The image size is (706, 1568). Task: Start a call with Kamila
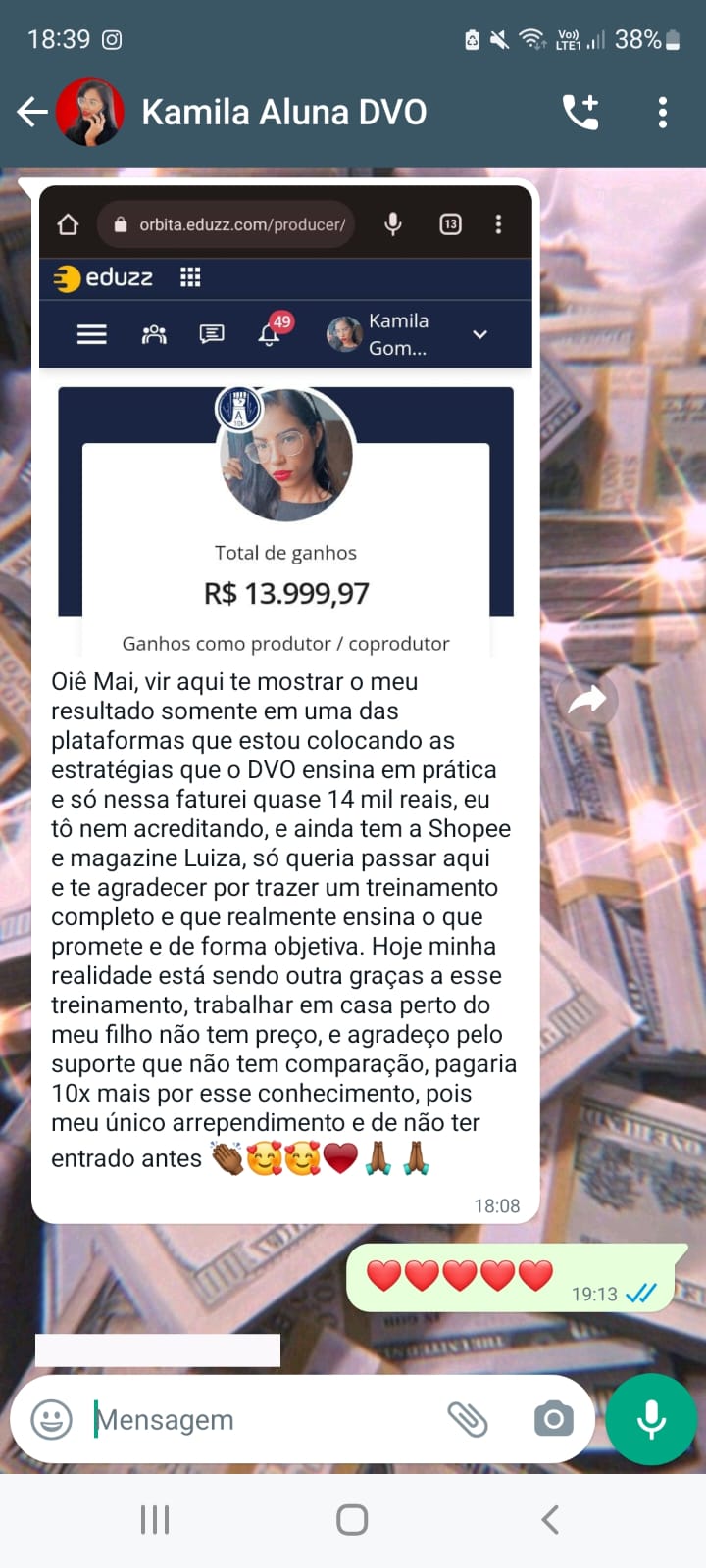[580, 113]
